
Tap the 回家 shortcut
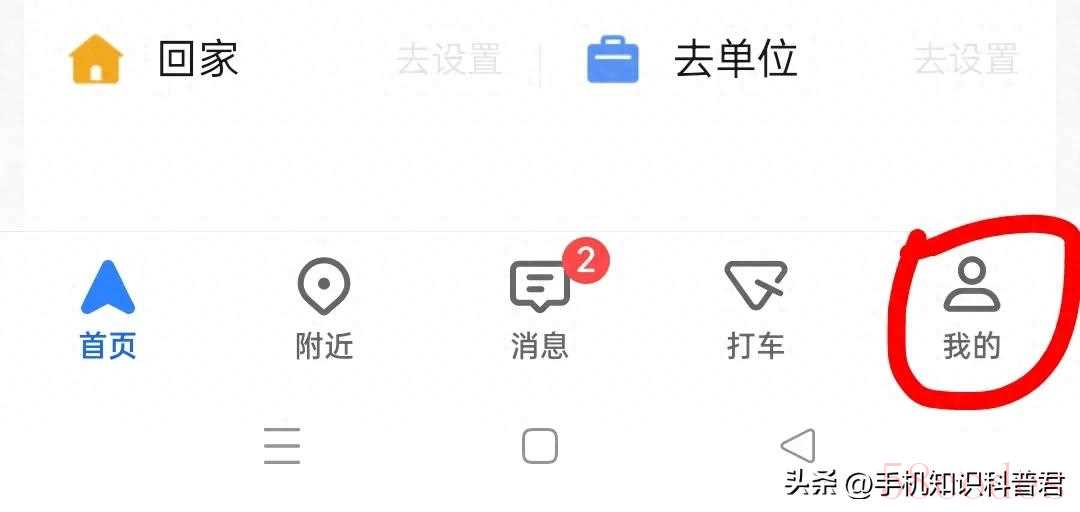point(155,59)
